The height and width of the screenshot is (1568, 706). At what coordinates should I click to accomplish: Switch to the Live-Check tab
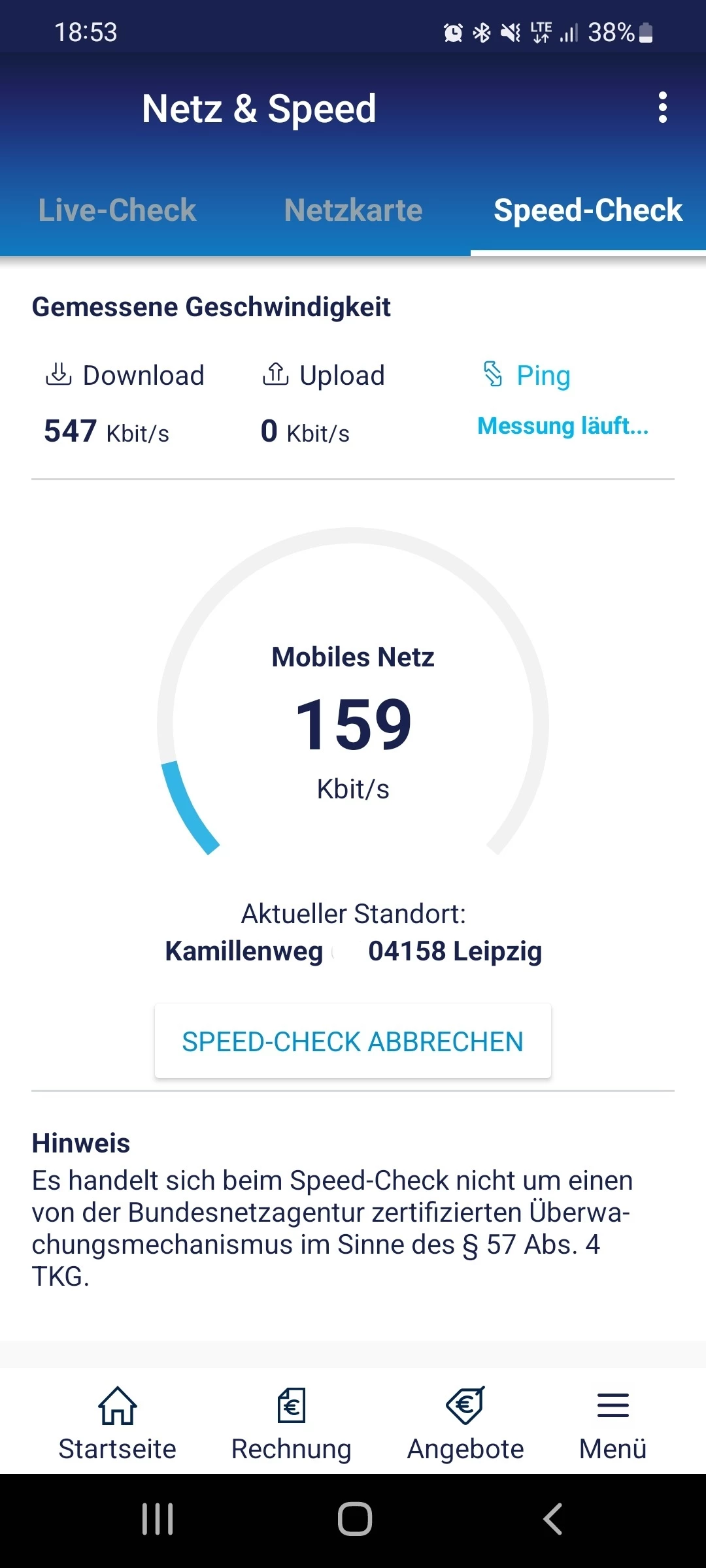tap(118, 210)
